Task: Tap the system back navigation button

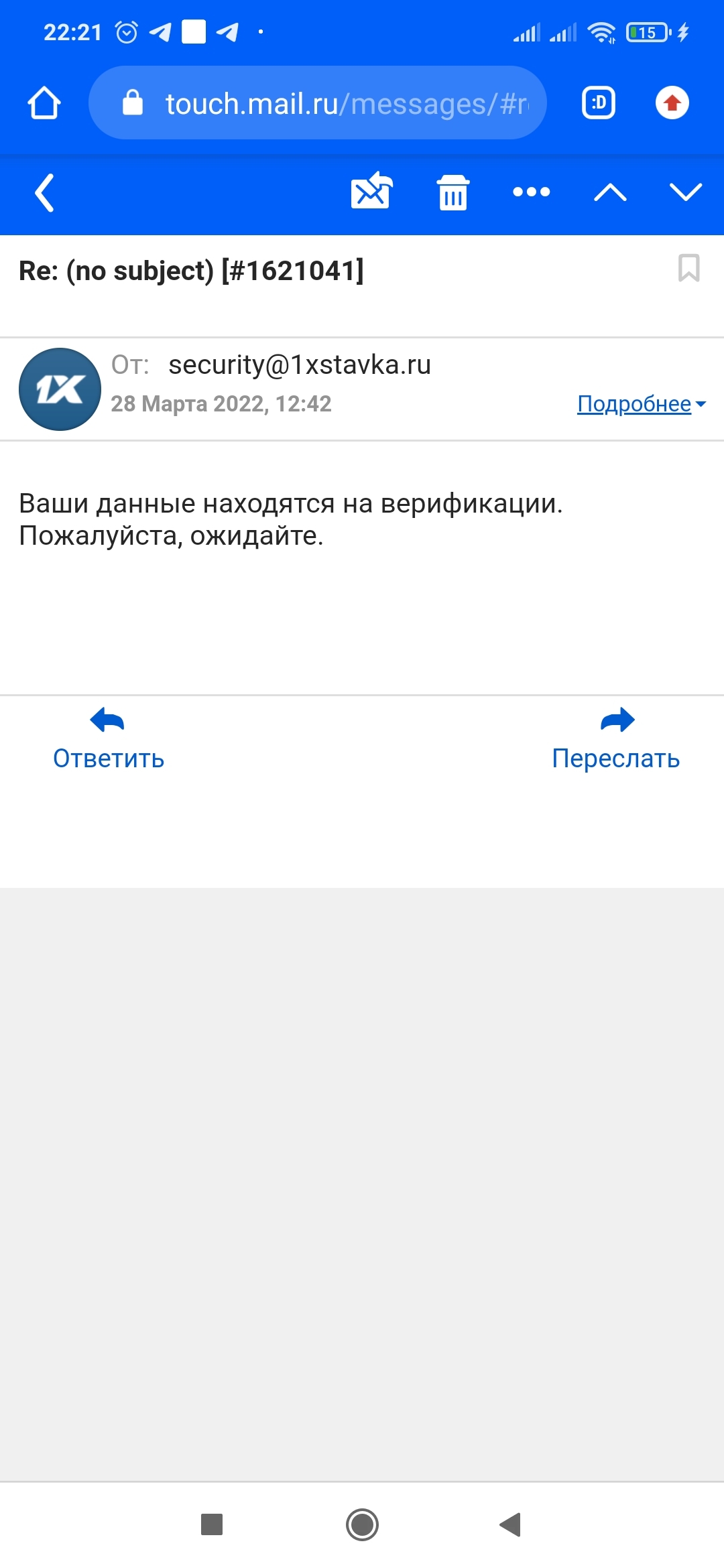Action: 511,1524
